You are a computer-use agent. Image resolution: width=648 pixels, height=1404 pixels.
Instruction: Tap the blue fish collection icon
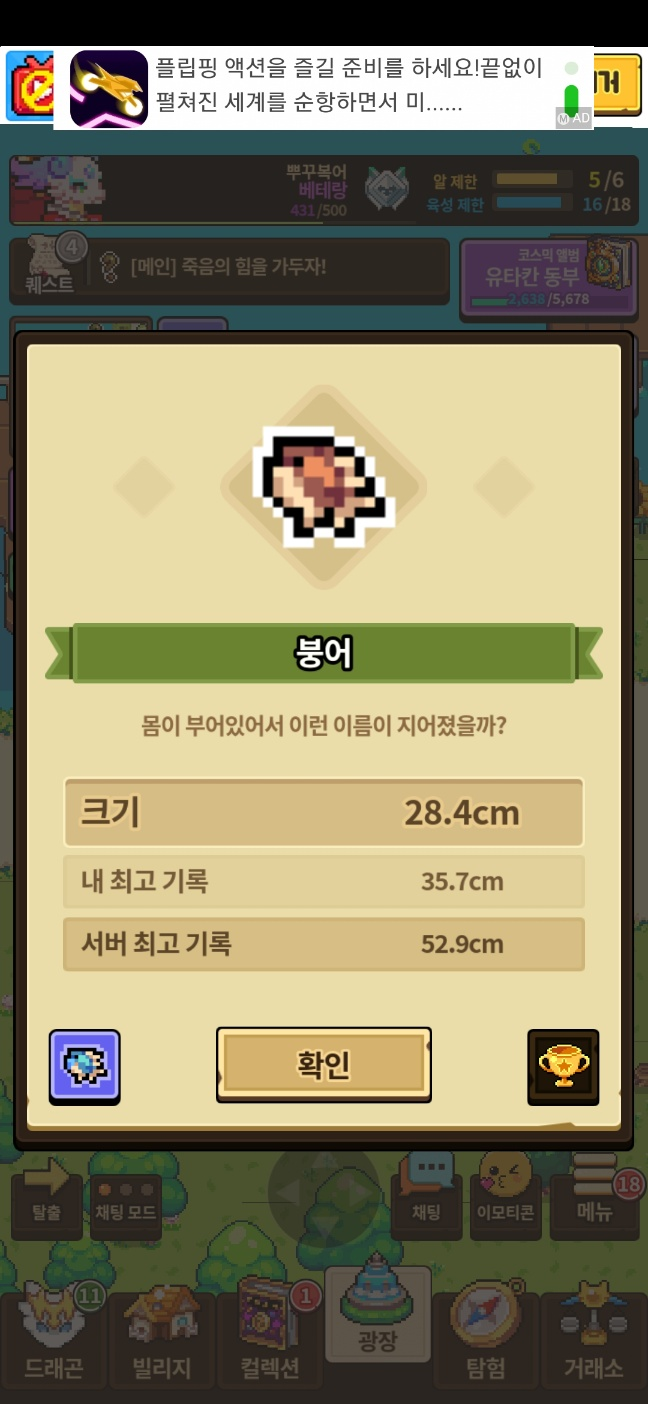(84, 1066)
